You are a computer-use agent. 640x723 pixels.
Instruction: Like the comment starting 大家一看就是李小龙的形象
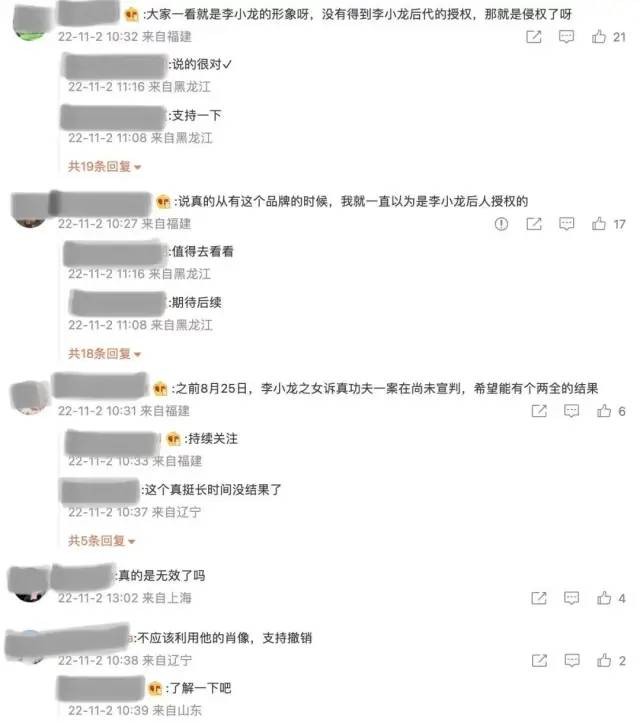pos(599,37)
